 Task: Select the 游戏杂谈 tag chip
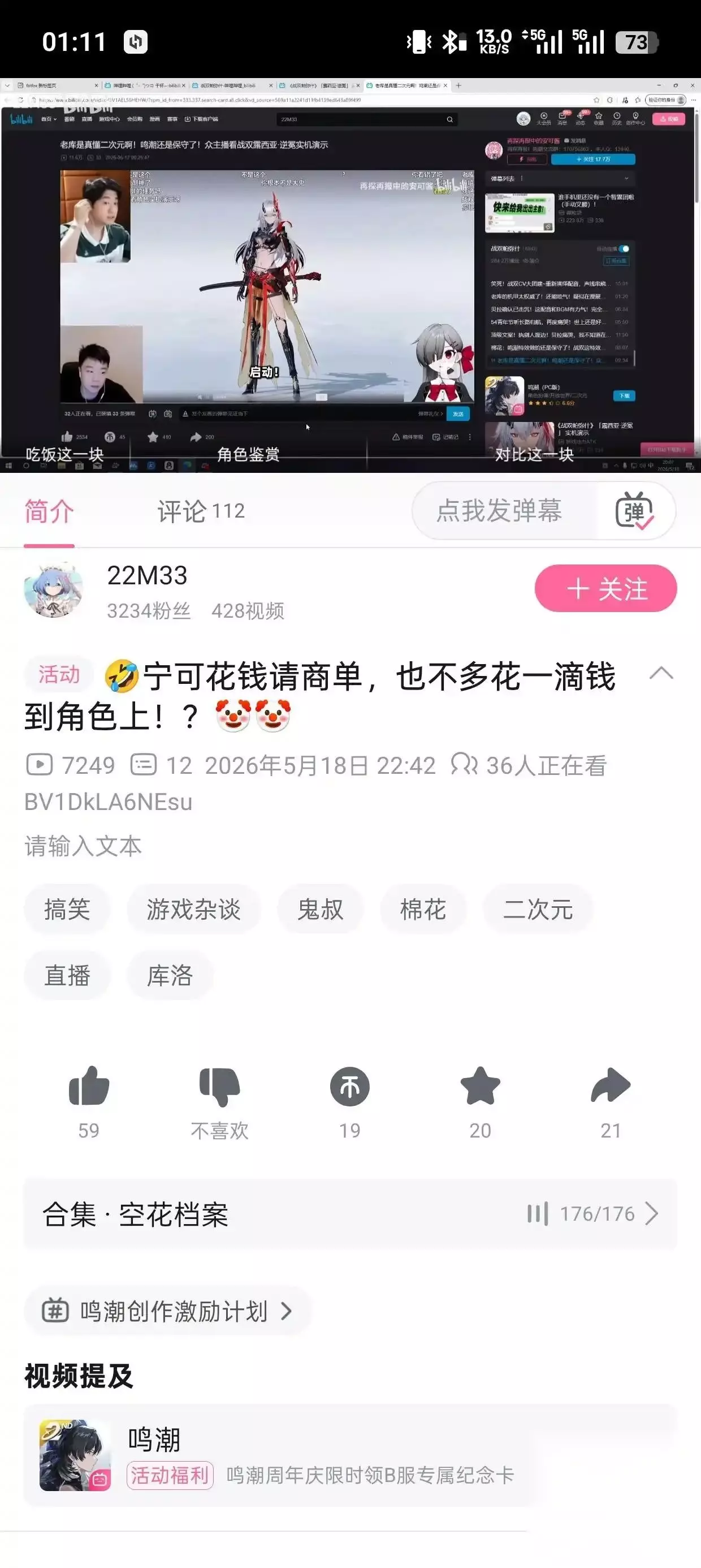(193, 910)
